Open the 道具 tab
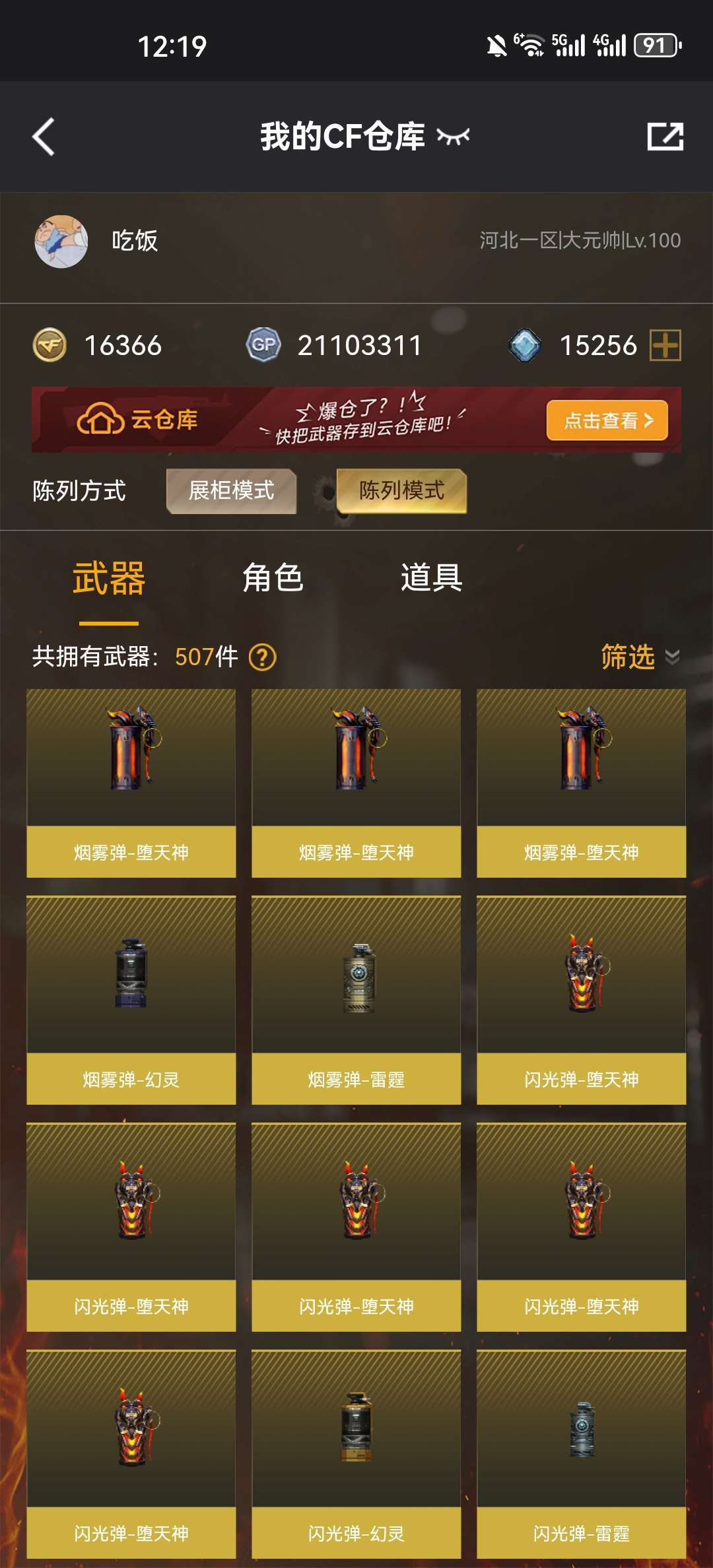 [431, 578]
